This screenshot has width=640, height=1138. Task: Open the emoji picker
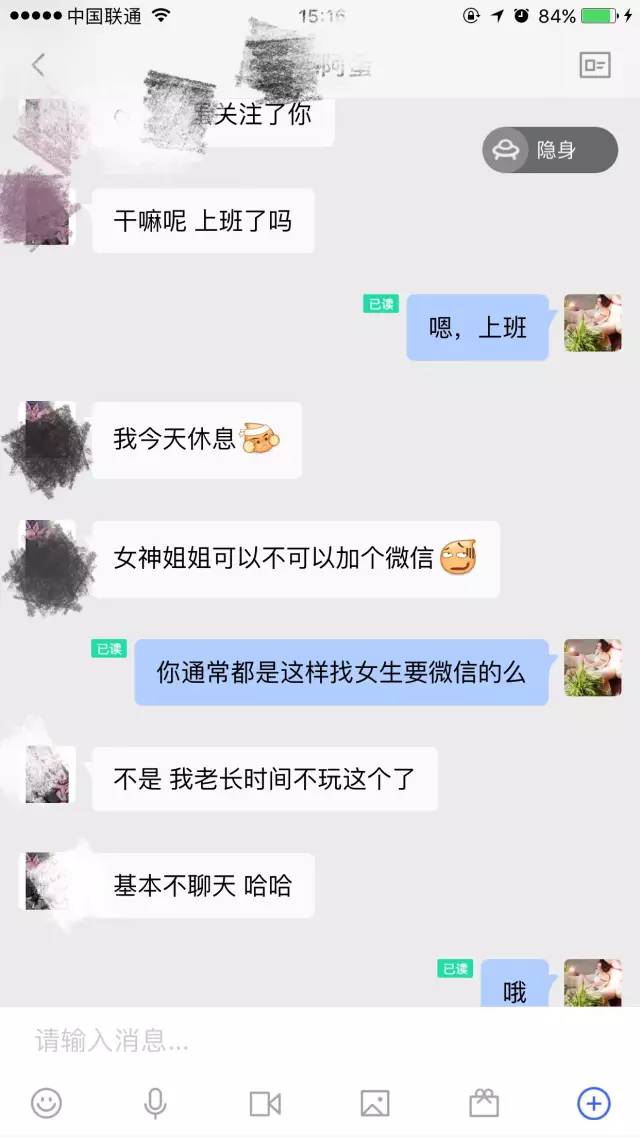click(x=46, y=1103)
